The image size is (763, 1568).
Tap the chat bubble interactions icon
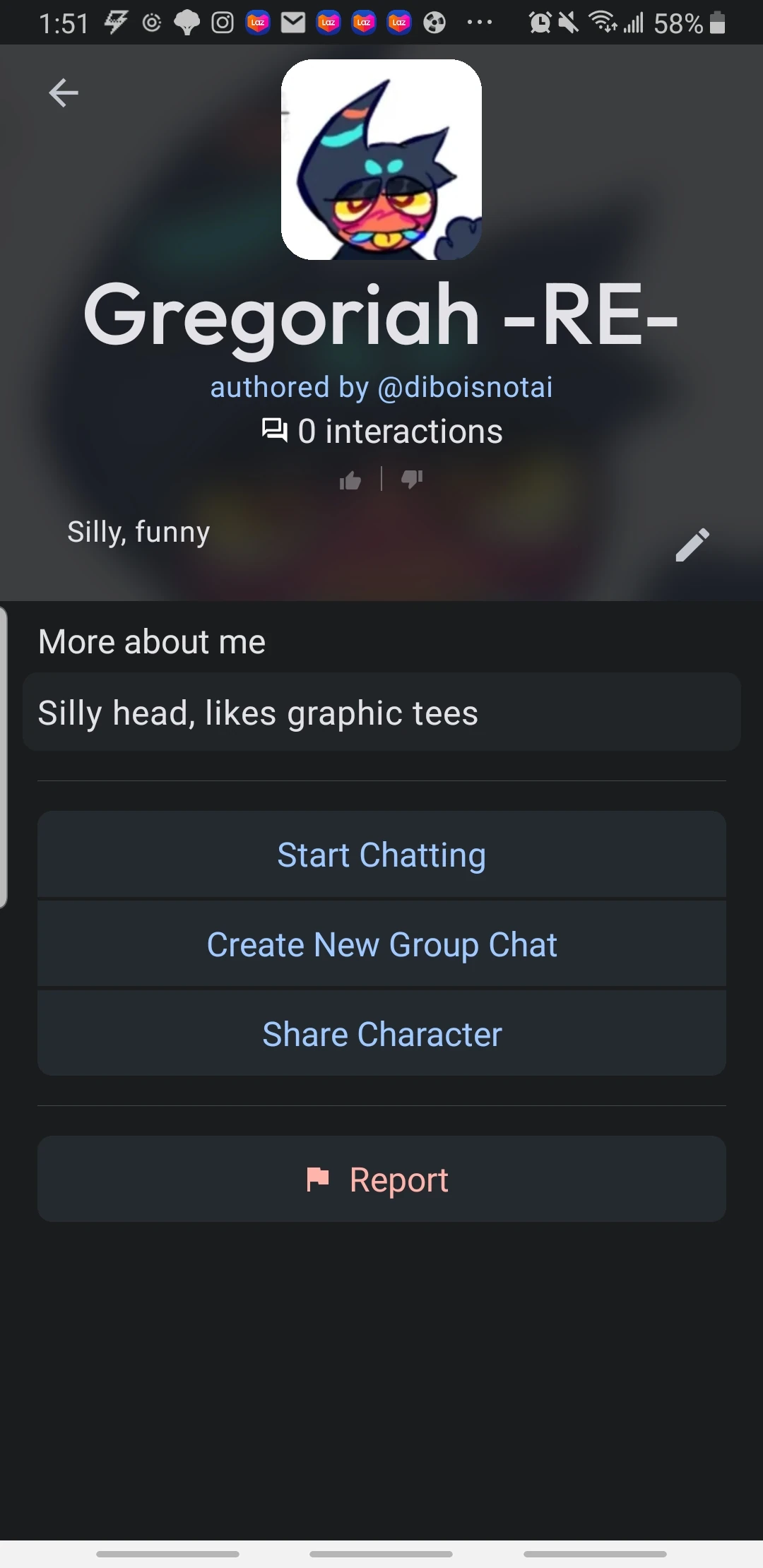point(275,430)
